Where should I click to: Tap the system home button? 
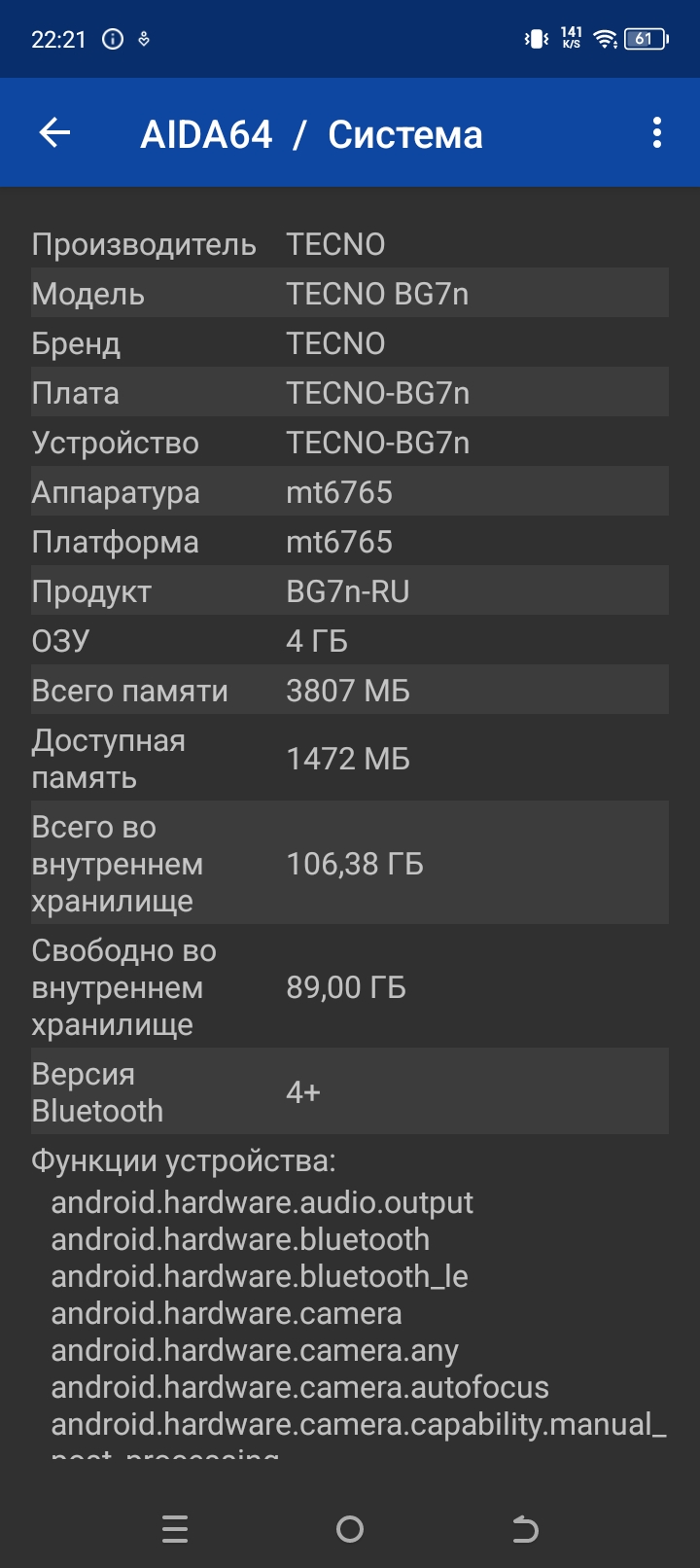click(x=350, y=1529)
